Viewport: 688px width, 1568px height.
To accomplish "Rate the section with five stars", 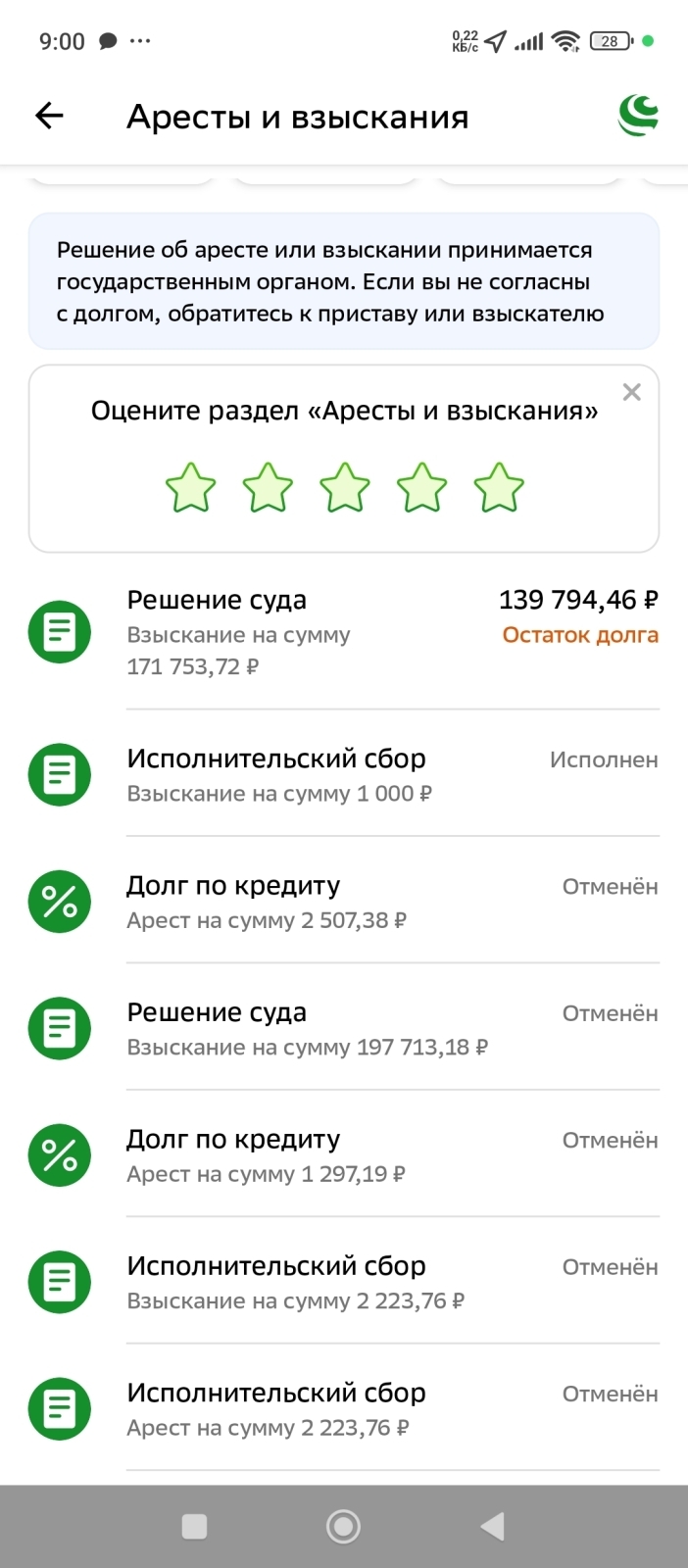I will click(498, 488).
